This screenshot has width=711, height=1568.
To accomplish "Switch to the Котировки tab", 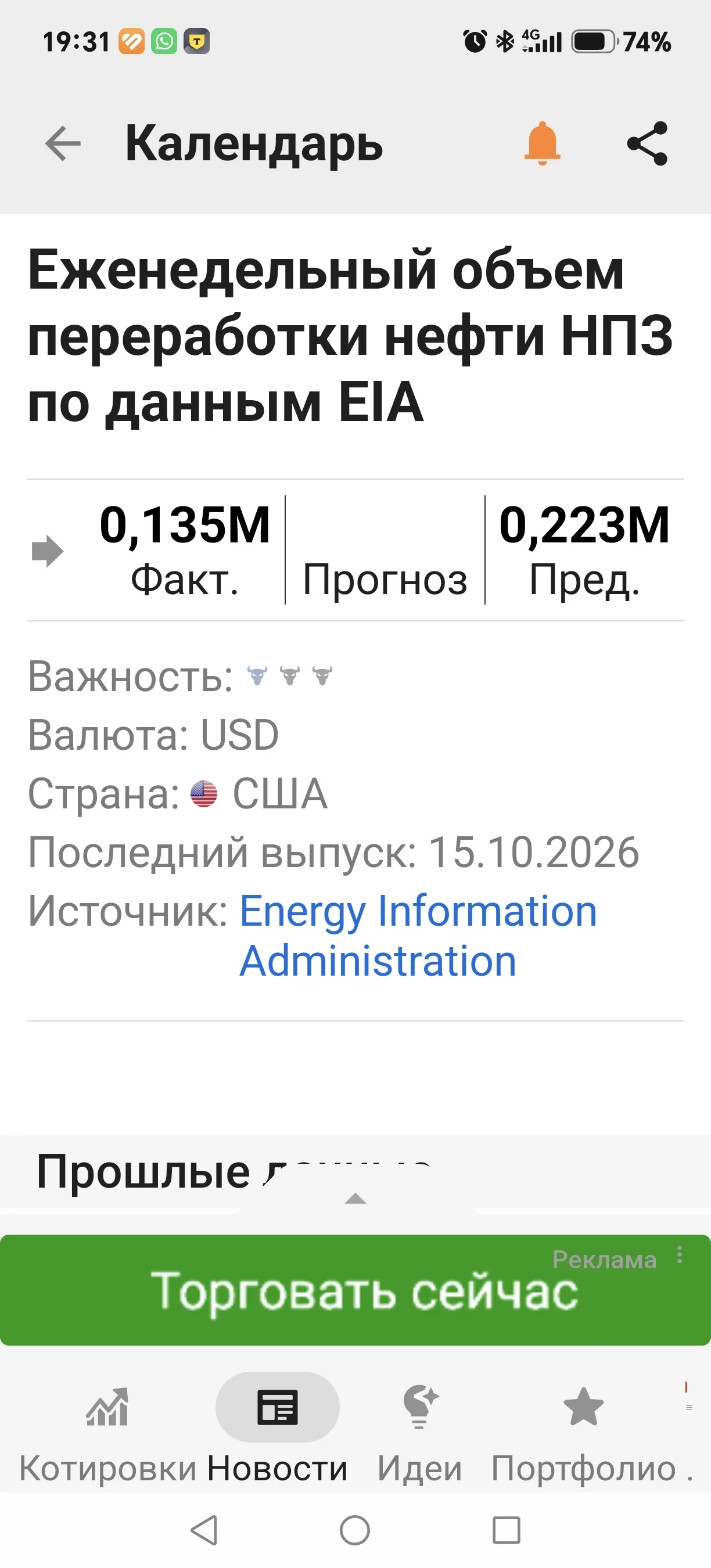I will coord(107,1436).
